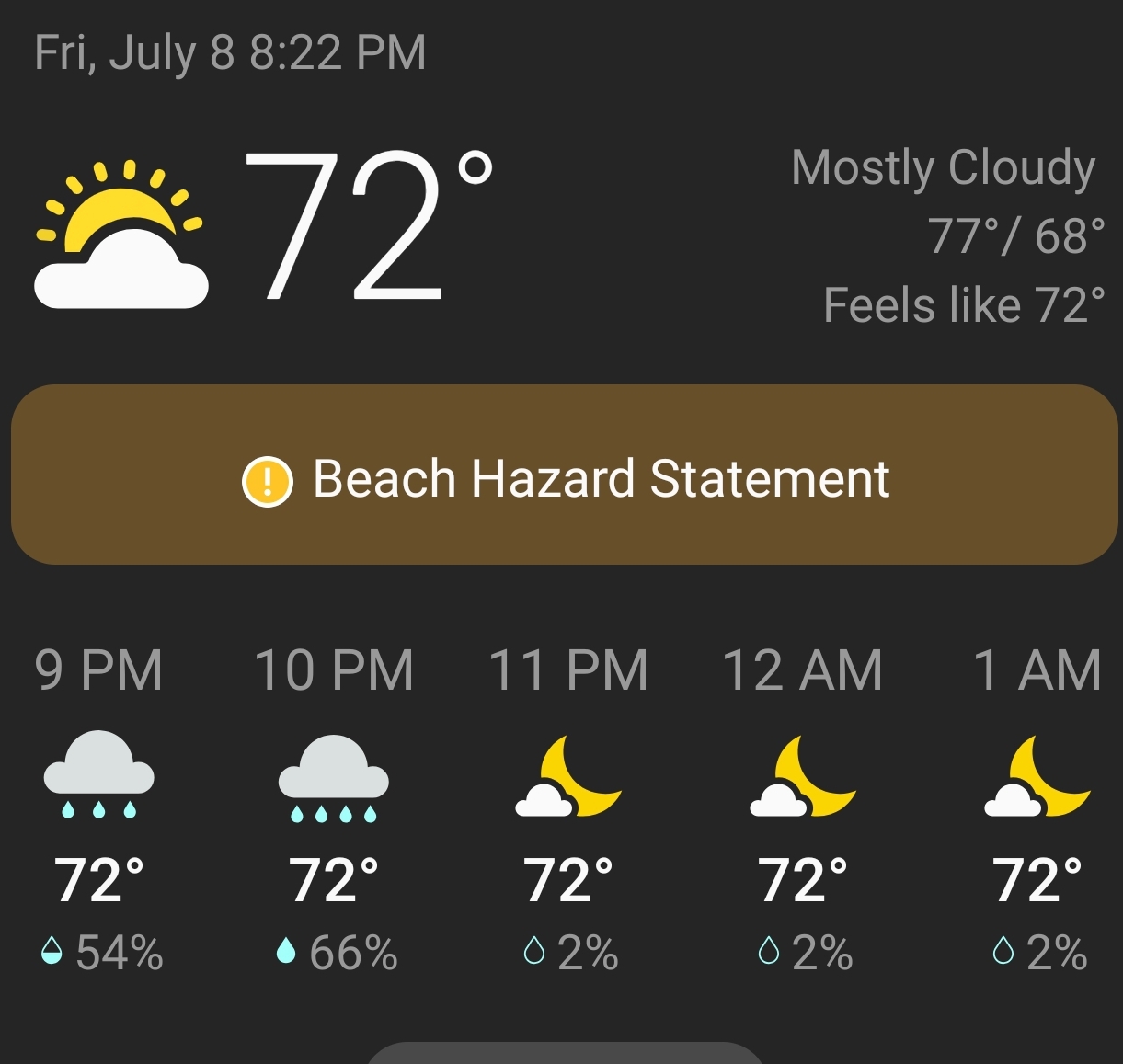This screenshot has width=1123, height=1064.
Task: Open the Beach Hazard Statement alert
Action: point(563,476)
